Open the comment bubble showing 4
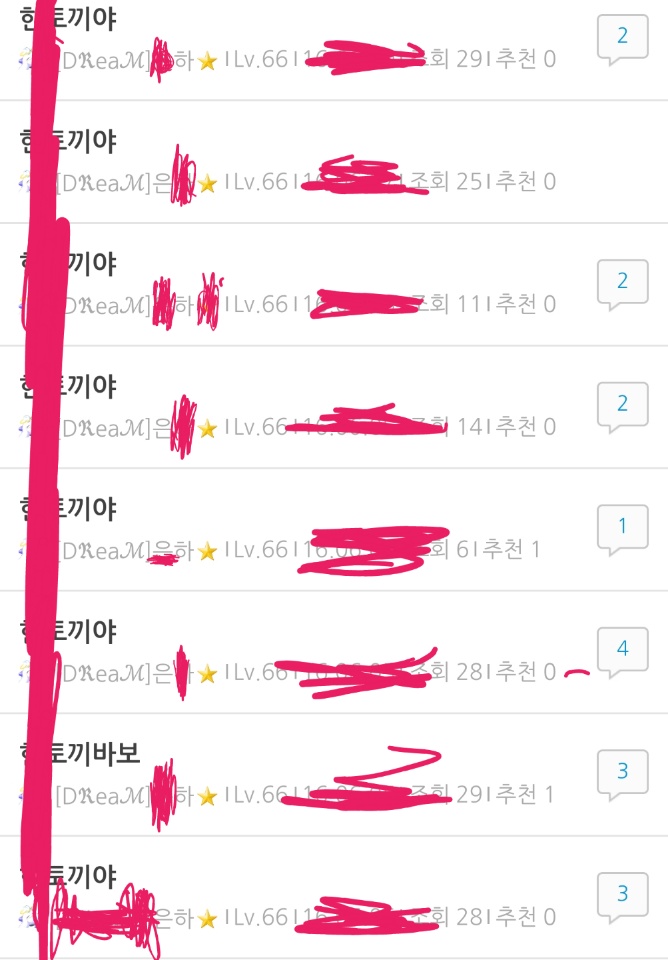668x960 pixels. [x=622, y=650]
